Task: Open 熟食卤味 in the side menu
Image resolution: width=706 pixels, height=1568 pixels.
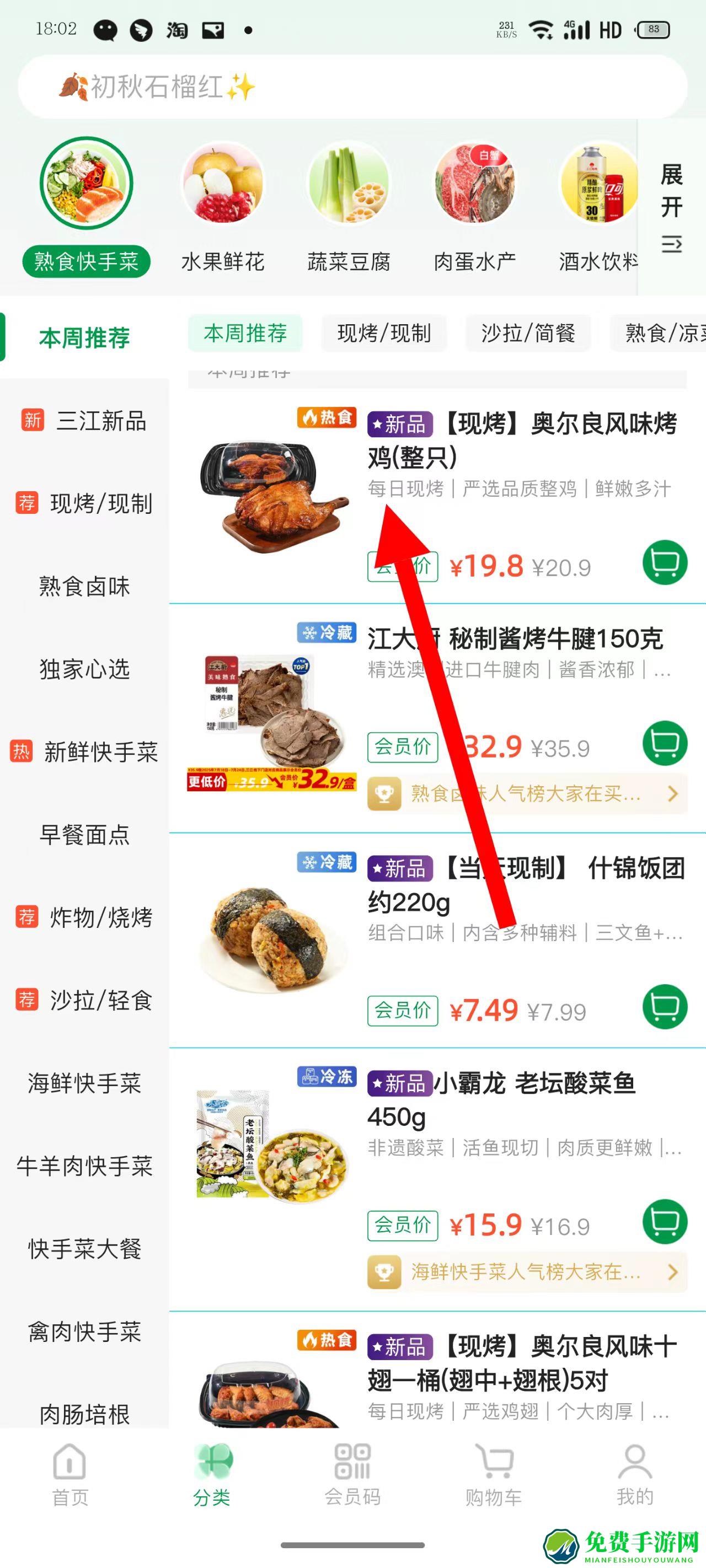Action: pyautogui.click(x=85, y=586)
